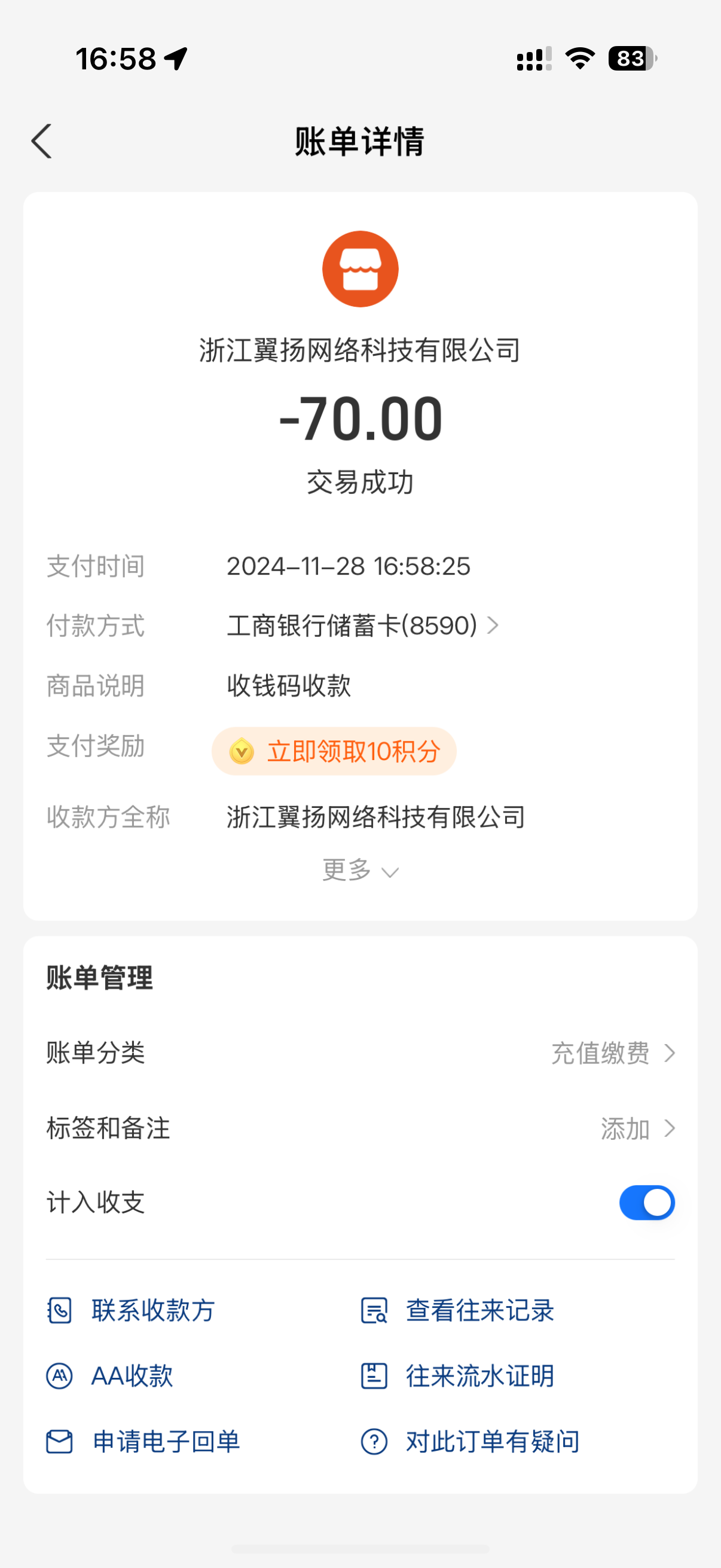Tap 联系收款方 to contact payee
Viewport: 721px width, 1568px height.
(x=132, y=1310)
